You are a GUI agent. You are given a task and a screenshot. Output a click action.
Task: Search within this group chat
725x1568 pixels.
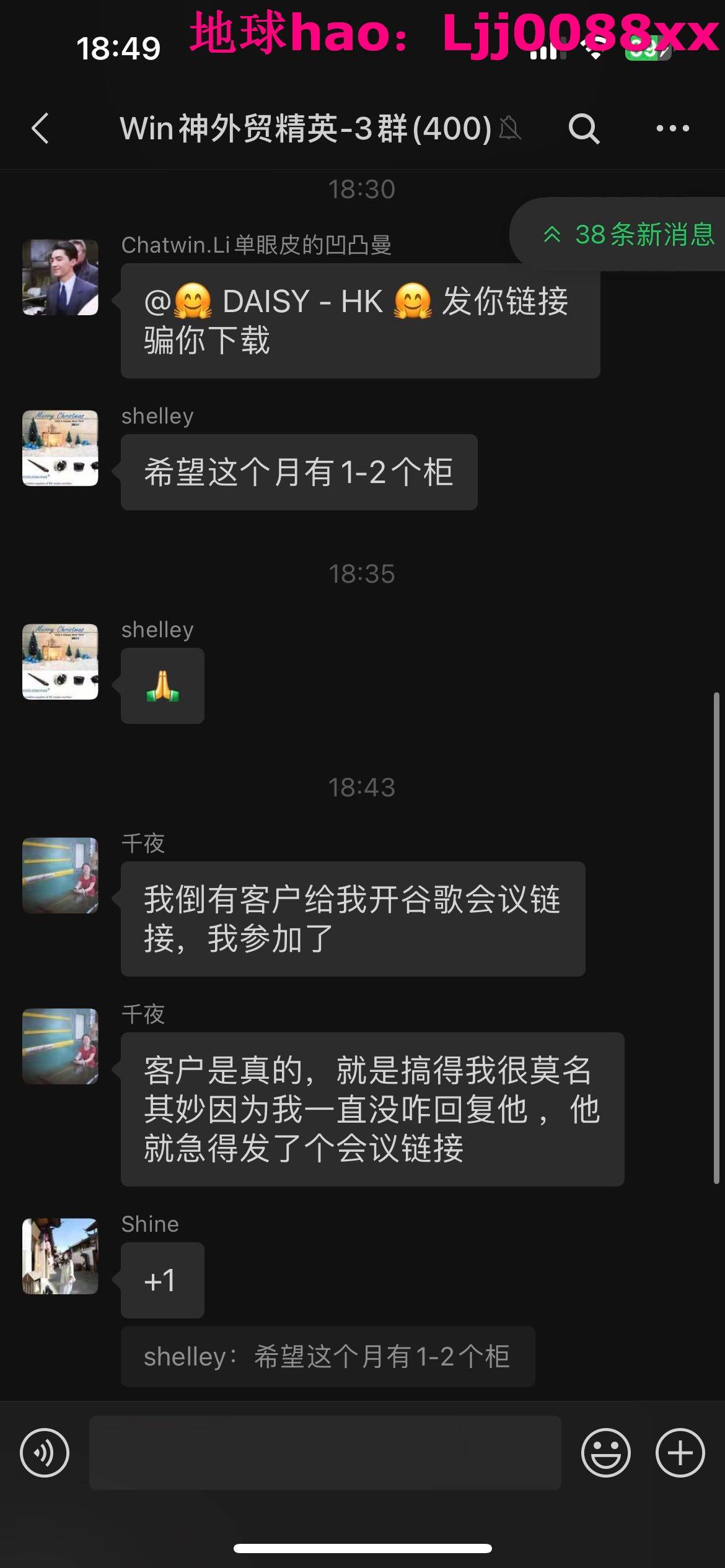584,129
